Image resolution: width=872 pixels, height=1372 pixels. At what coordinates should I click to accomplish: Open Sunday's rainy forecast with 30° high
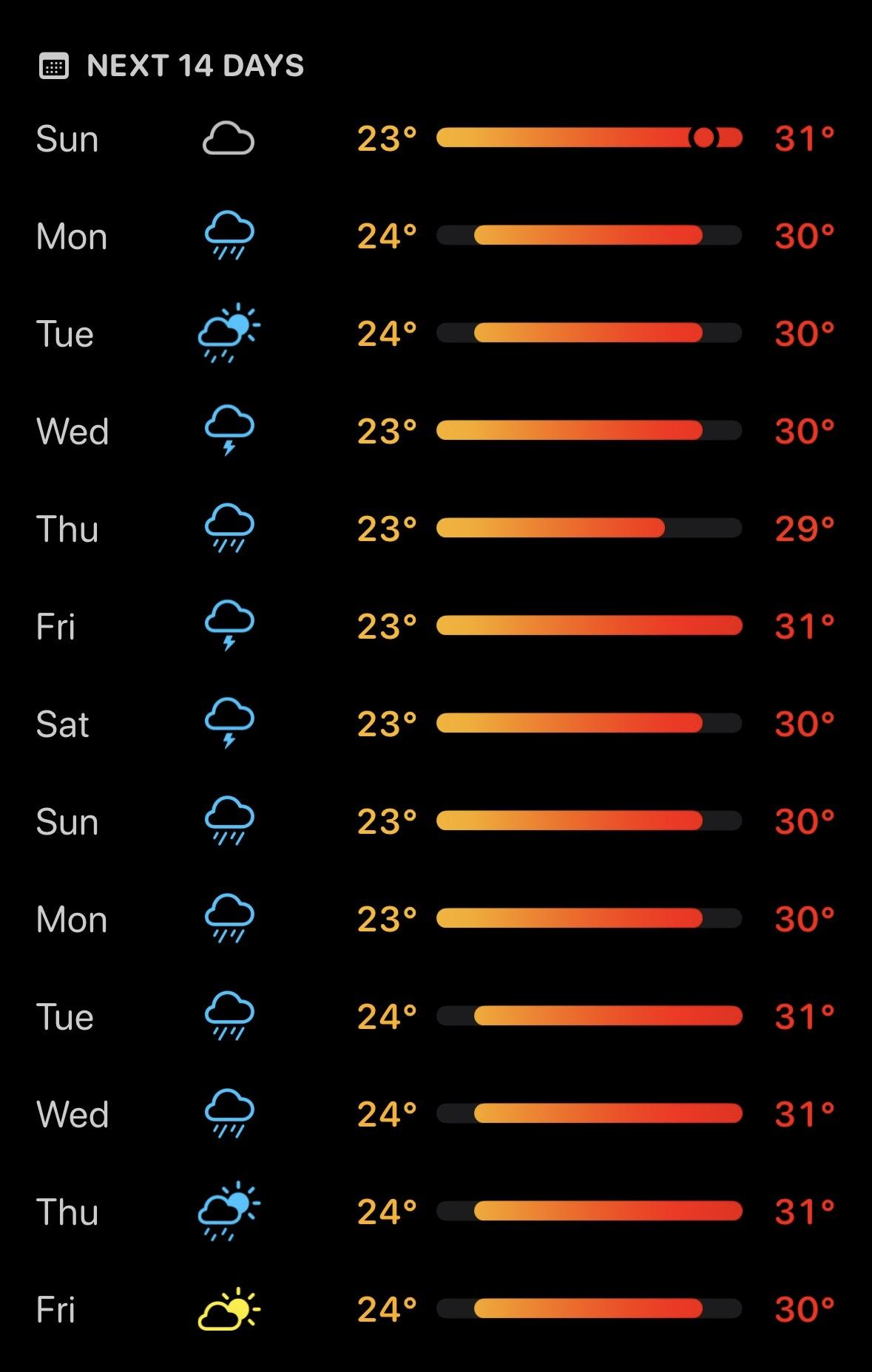pos(436,821)
